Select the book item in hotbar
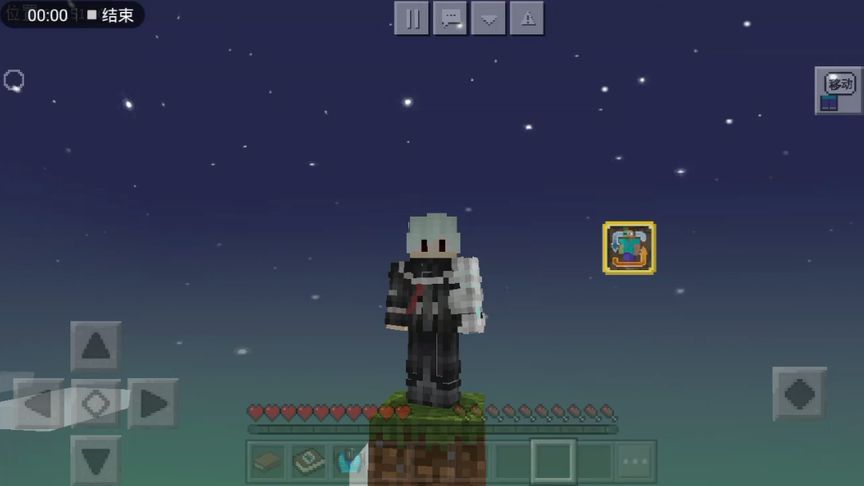Viewport: 864px width, 486px height. 309,462
